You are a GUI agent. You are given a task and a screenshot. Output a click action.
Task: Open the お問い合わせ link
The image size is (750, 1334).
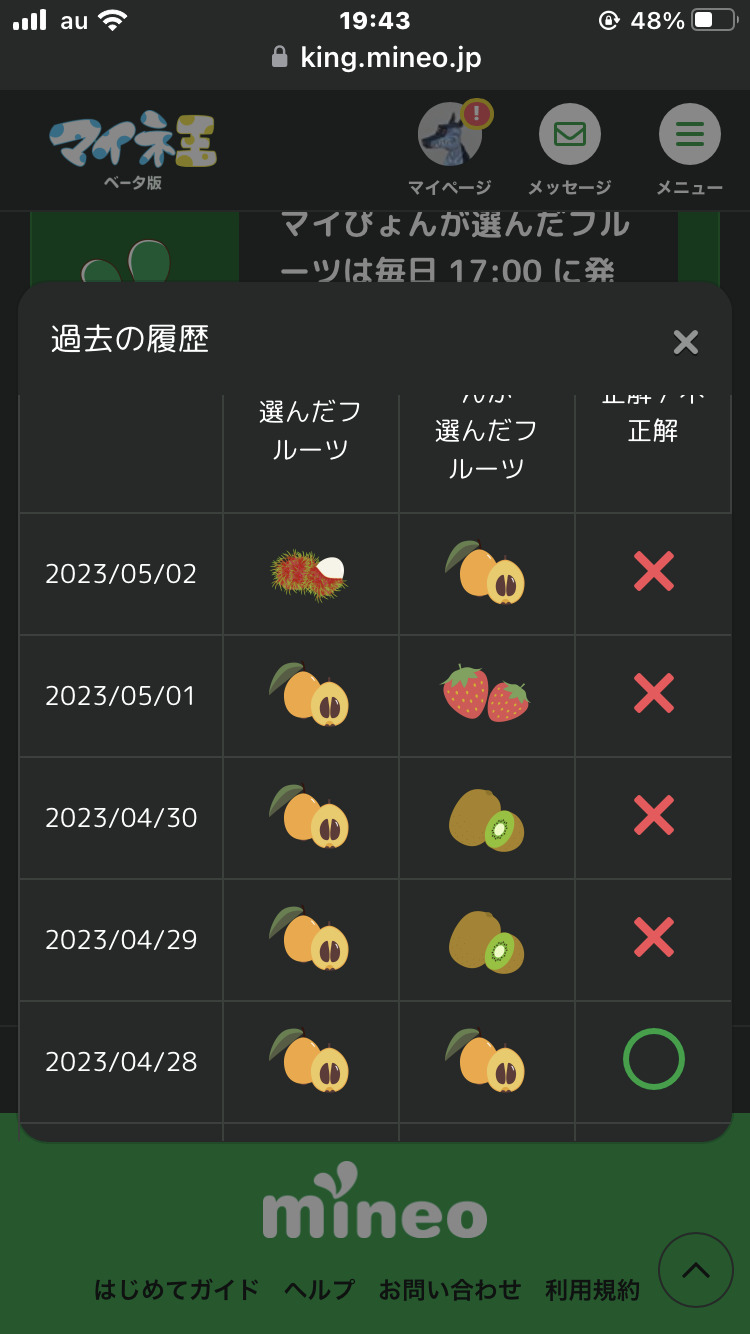(450, 1290)
